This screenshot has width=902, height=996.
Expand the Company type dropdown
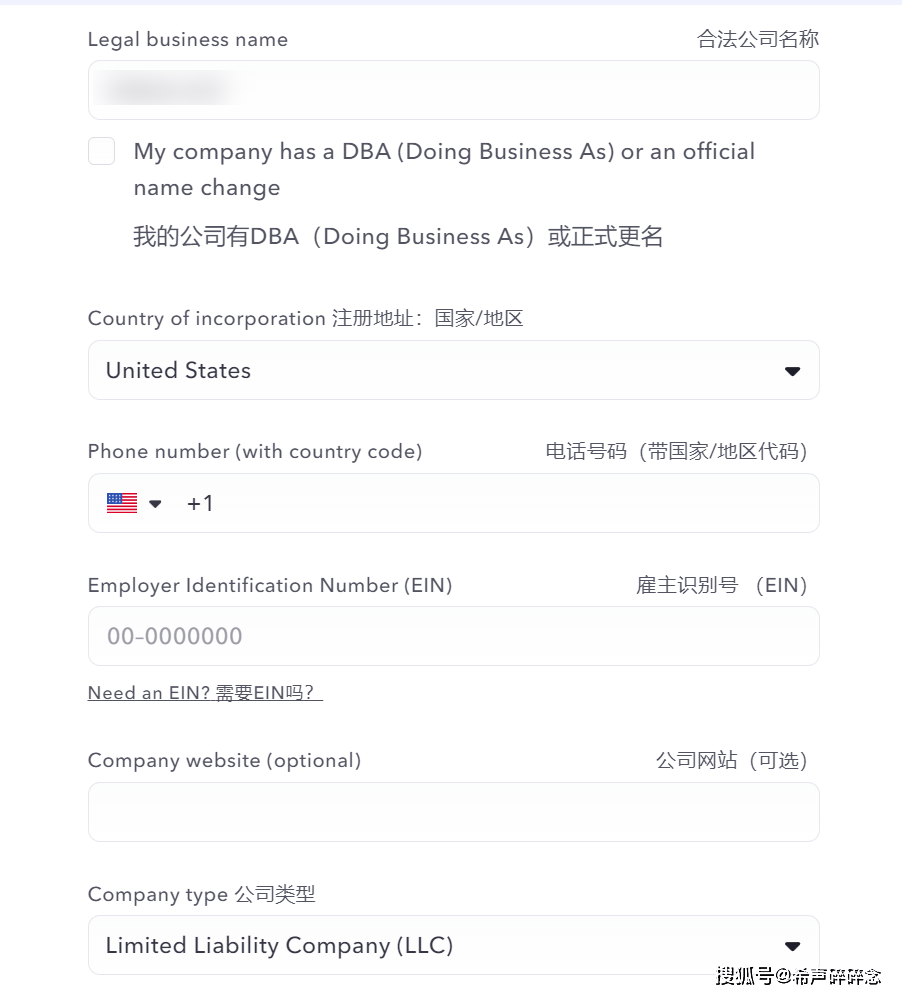[x=453, y=945]
